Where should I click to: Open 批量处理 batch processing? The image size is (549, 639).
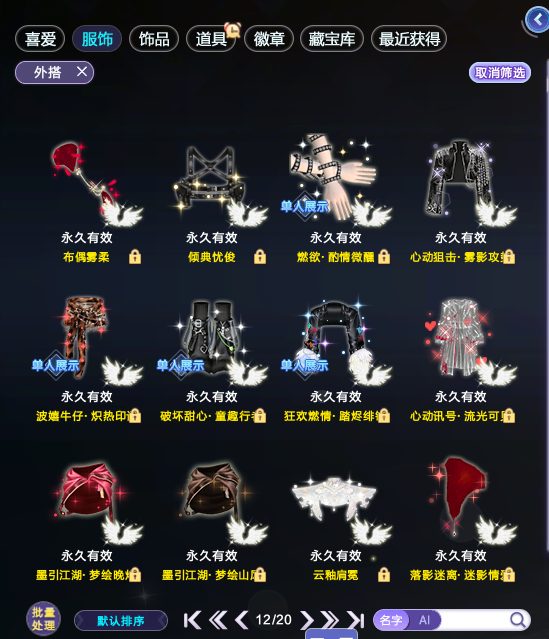pos(43,619)
